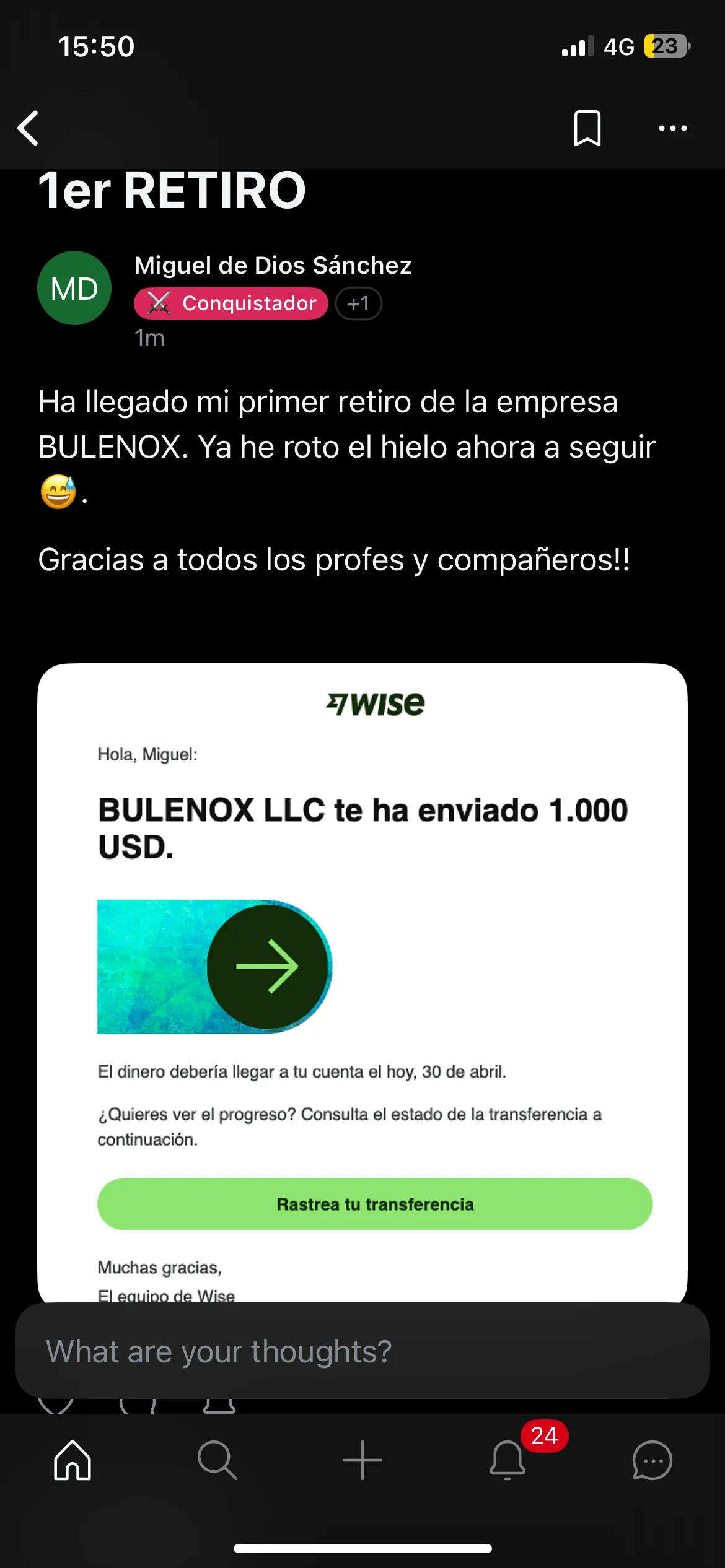This screenshot has width=725, height=1568.
Task: Open the chat messages tab
Action: coord(652,1460)
